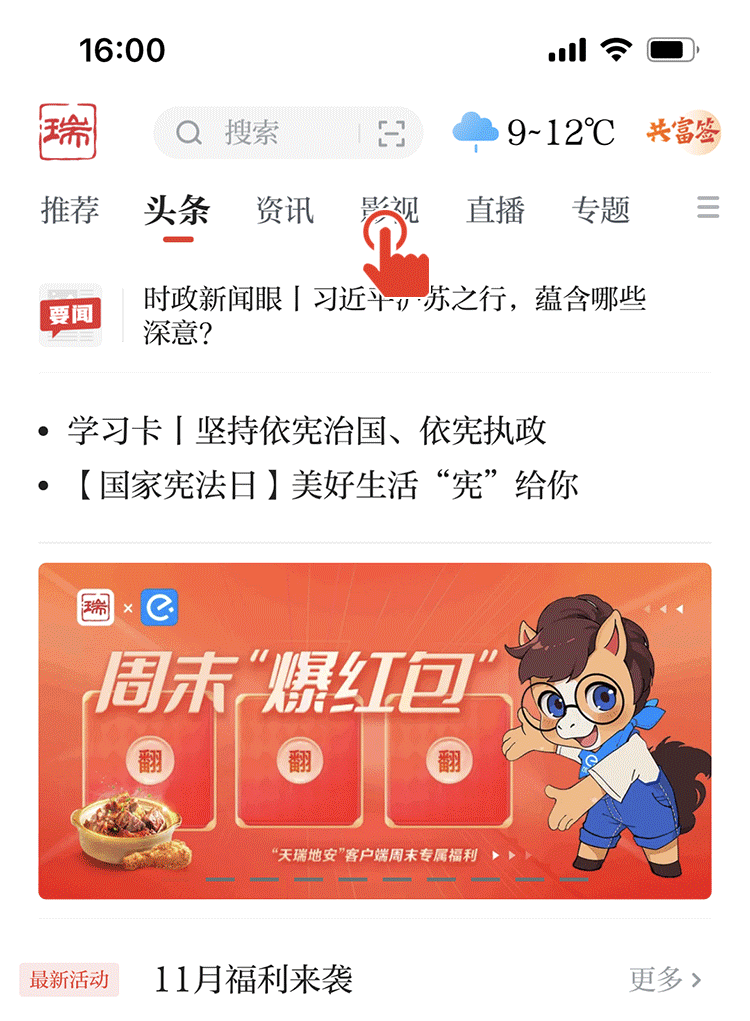The height and width of the screenshot is (1021, 750).
Task: Open 学习卡丨坚持依宪治国、依宪执政 article
Action: tap(307, 431)
